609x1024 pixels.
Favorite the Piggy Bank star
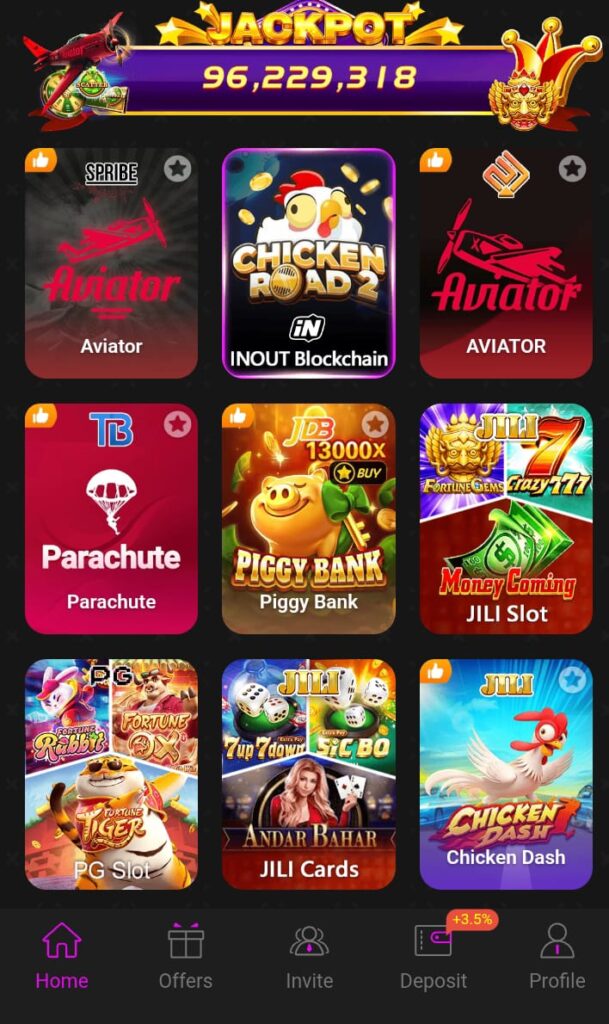[x=375, y=424]
